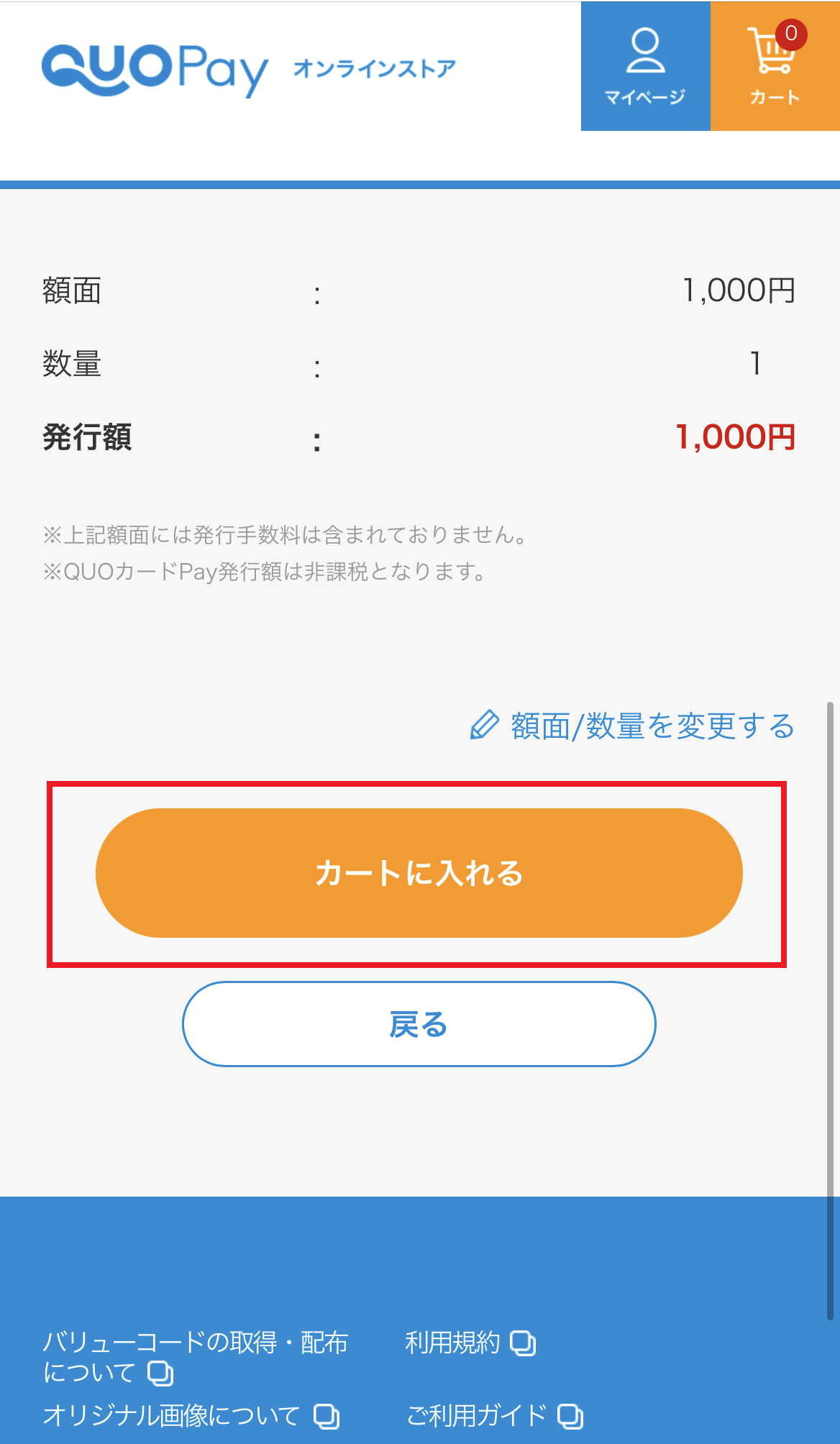Click the external link icon after バリューコードの取得・配布について

click(159, 1372)
